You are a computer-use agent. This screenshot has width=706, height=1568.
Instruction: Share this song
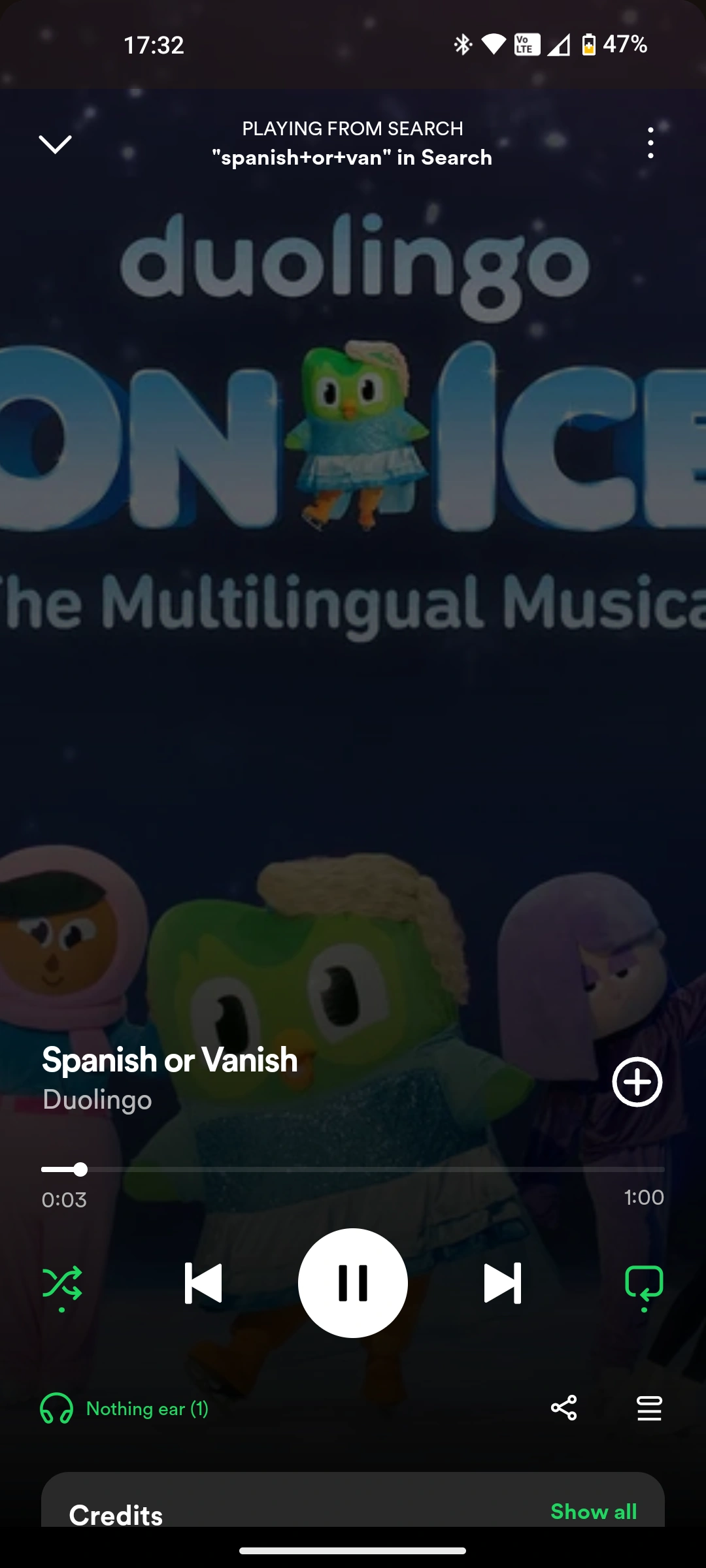pyautogui.click(x=563, y=1408)
